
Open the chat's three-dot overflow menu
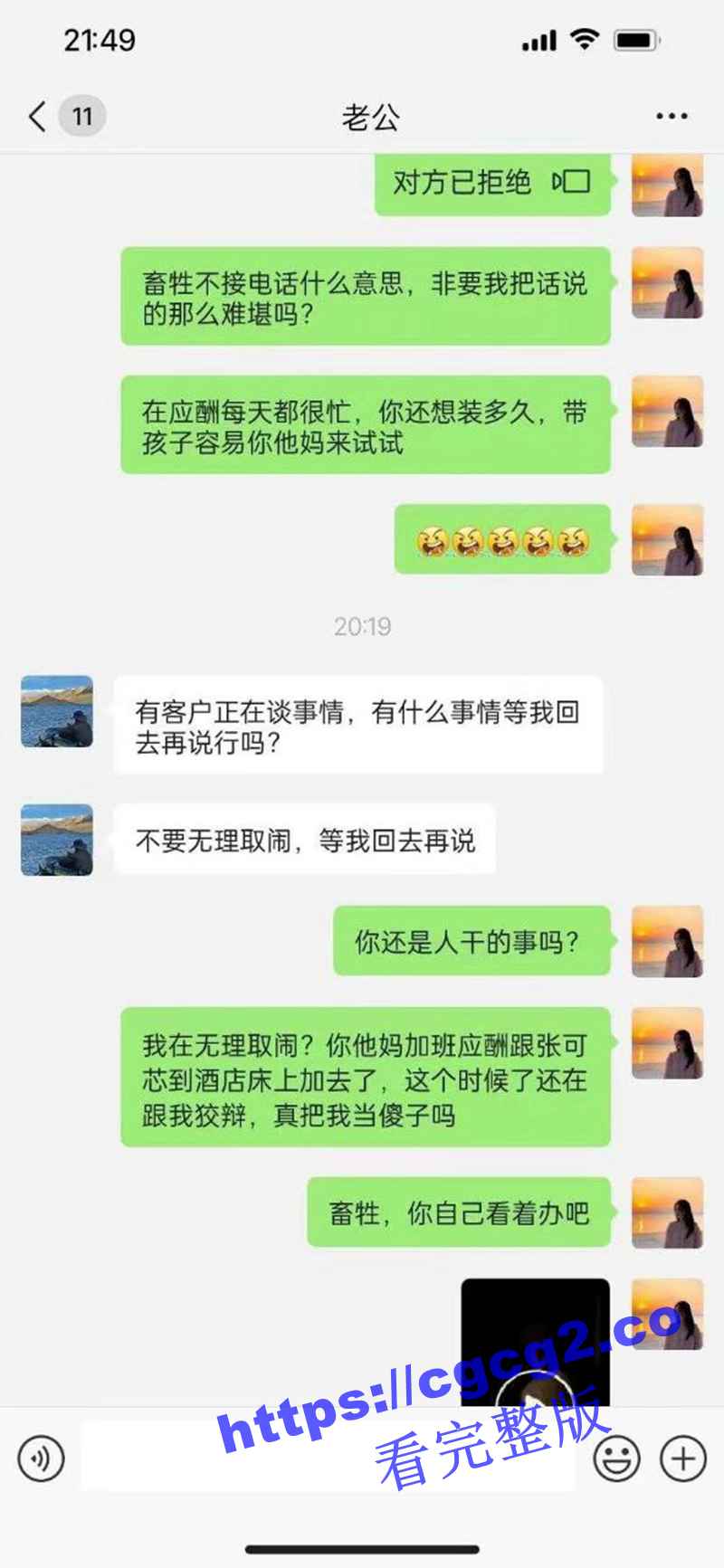(672, 117)
